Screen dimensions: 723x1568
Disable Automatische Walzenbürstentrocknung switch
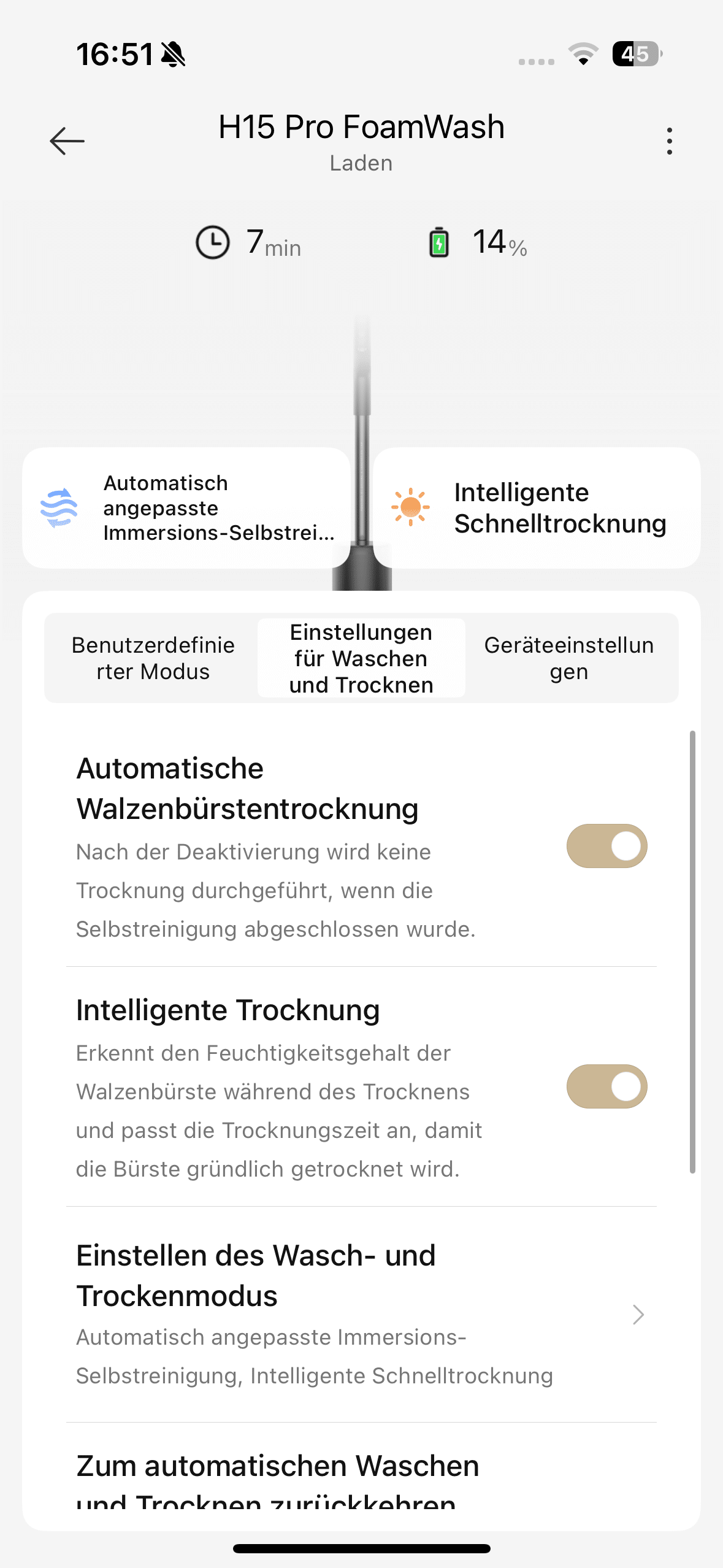[606, 846]
